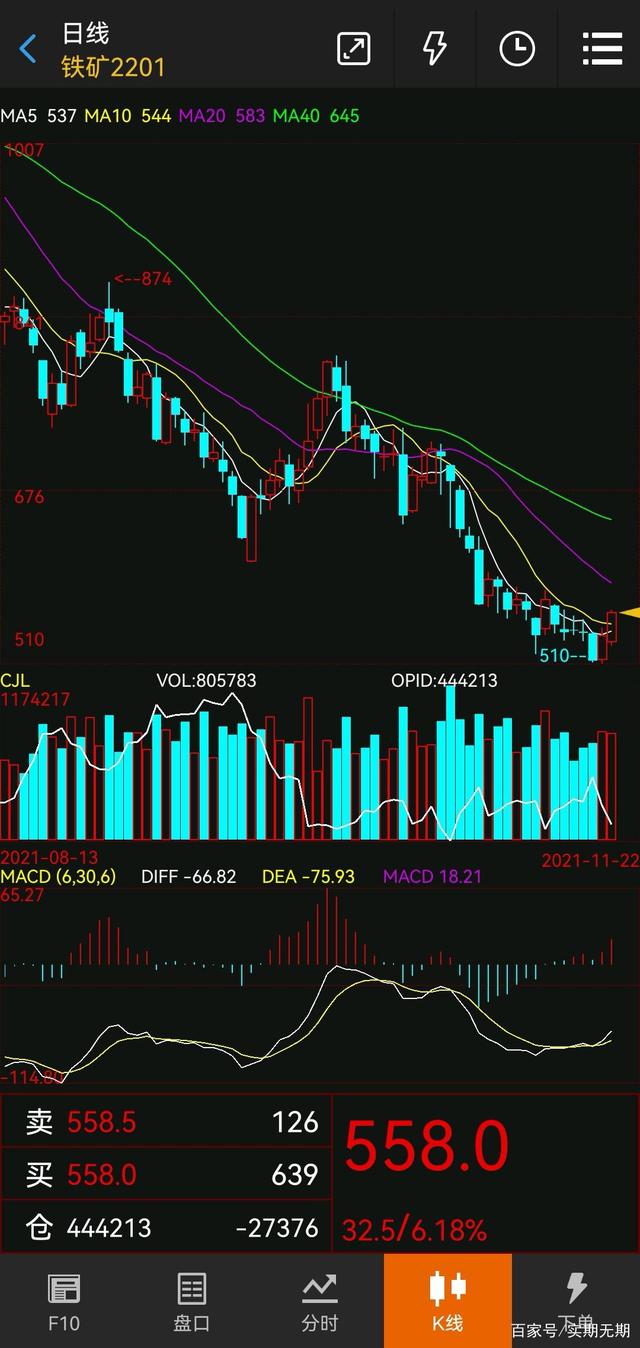Switch to the 分时 tab
640x1348 pixels.
pyautogui.click(x=320, y=1302)
